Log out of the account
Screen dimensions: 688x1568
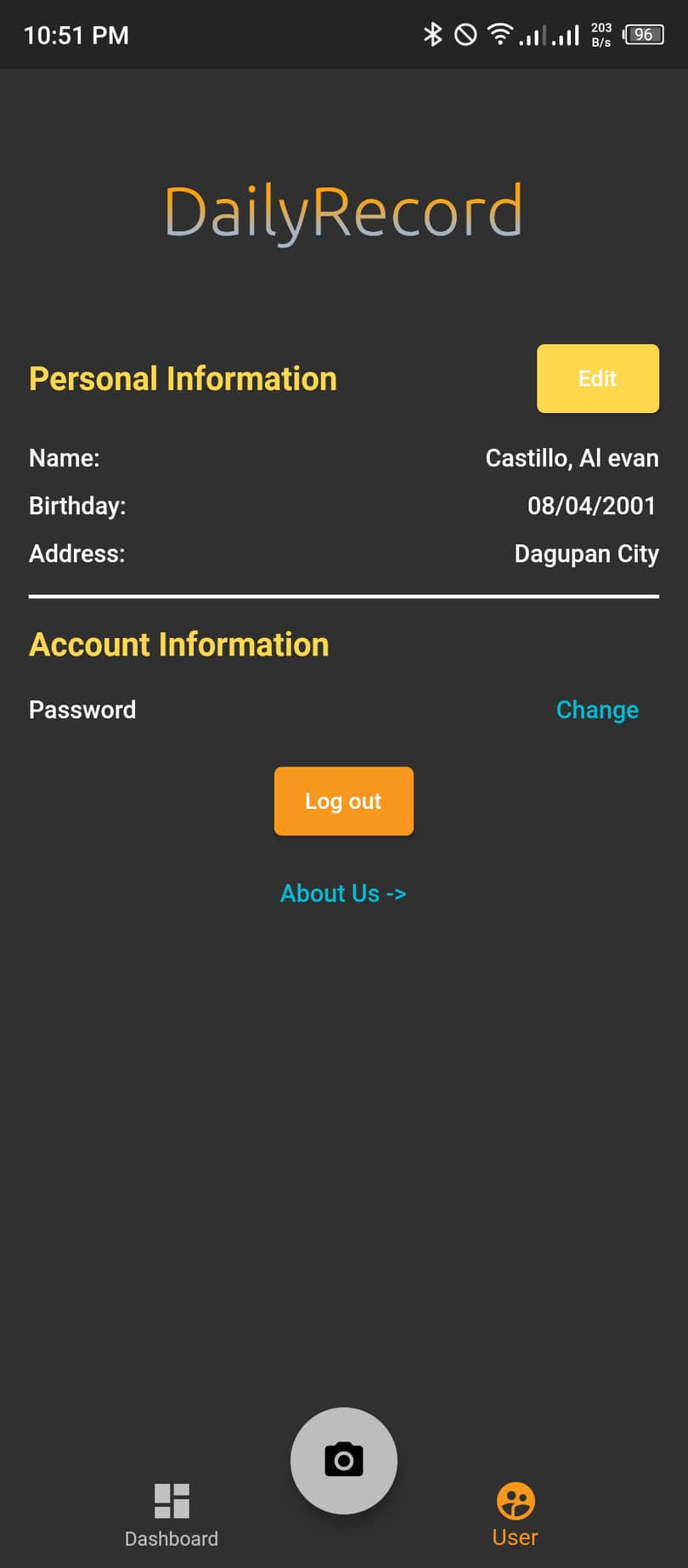coord(343,801)
